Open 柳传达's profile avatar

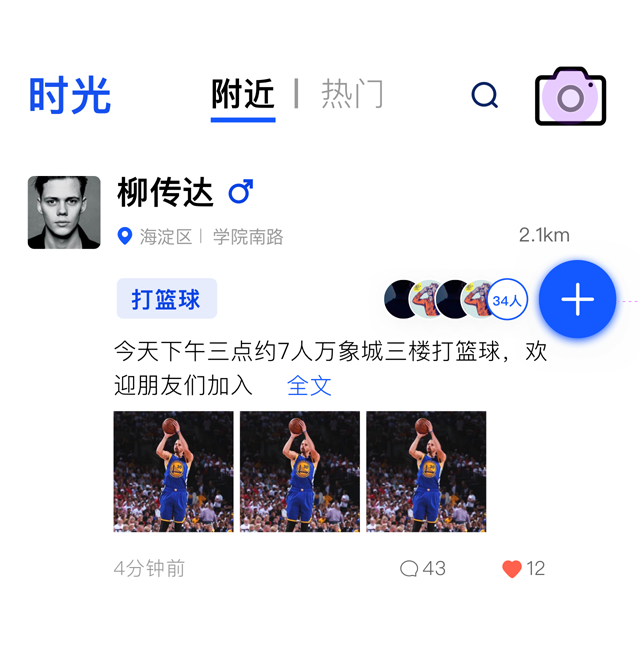[64, 212]
